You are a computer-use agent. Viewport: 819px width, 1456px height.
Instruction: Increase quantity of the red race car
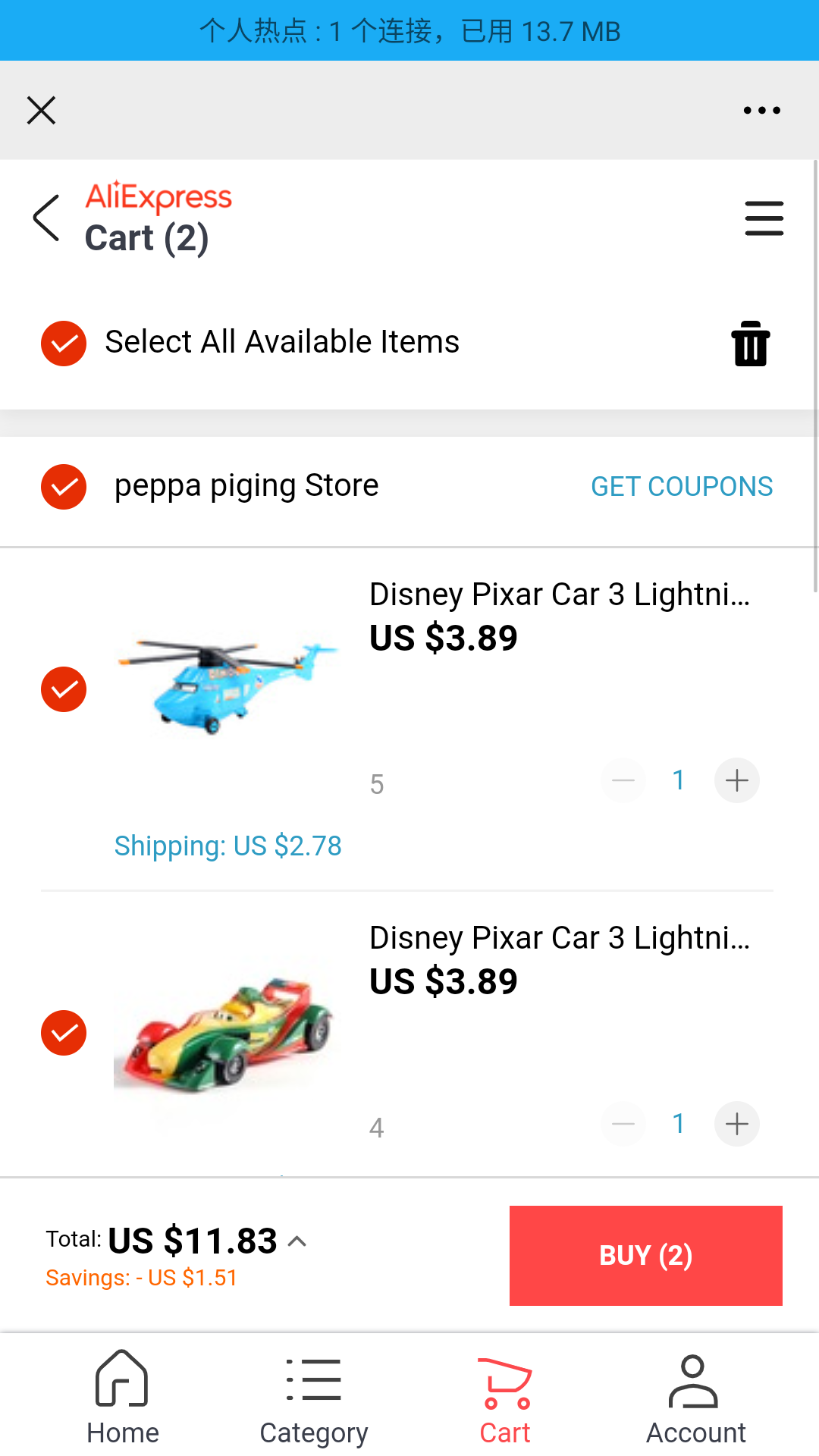point(736,1124)
